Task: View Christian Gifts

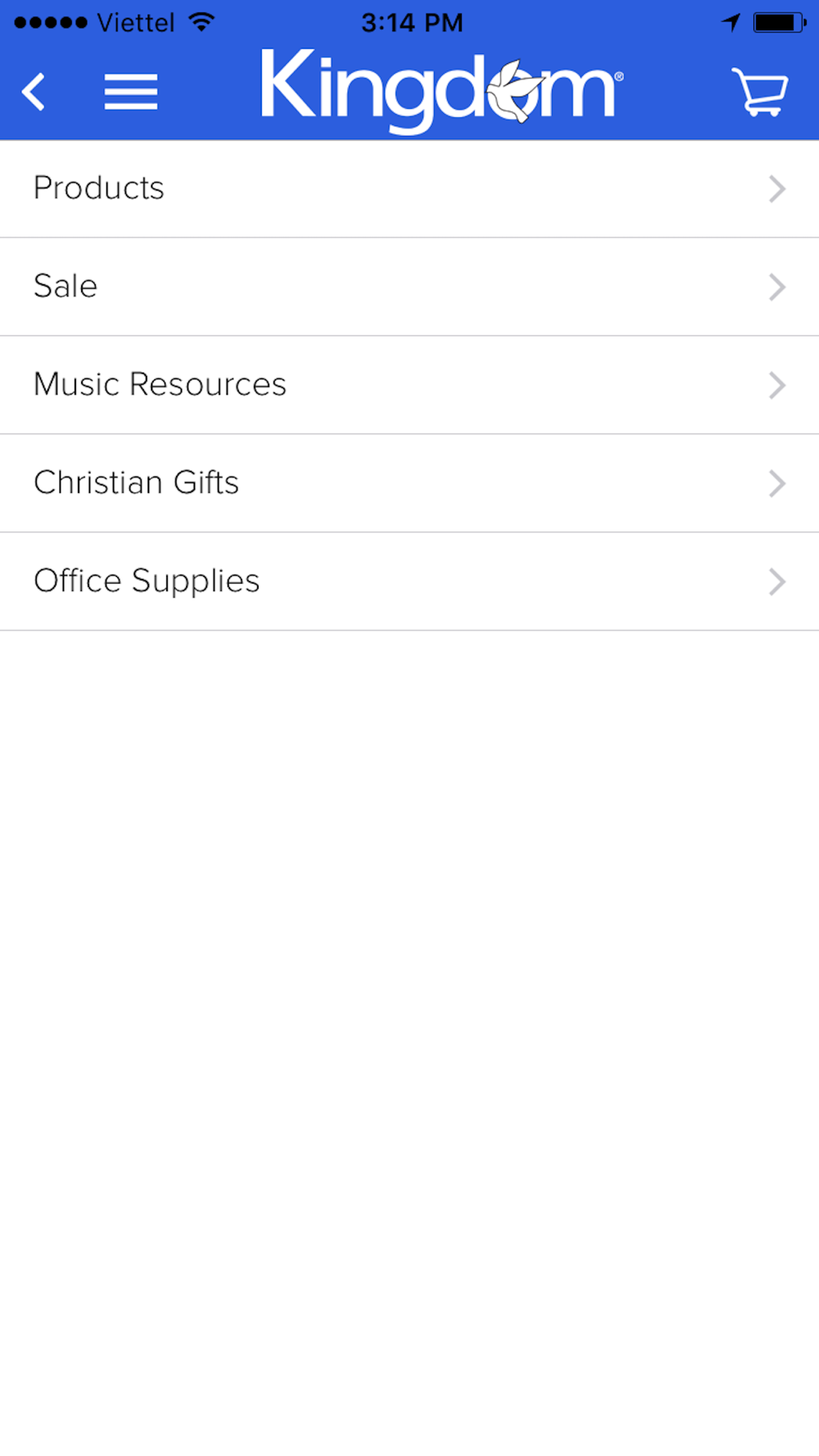Action: click(x=409, y=484)
